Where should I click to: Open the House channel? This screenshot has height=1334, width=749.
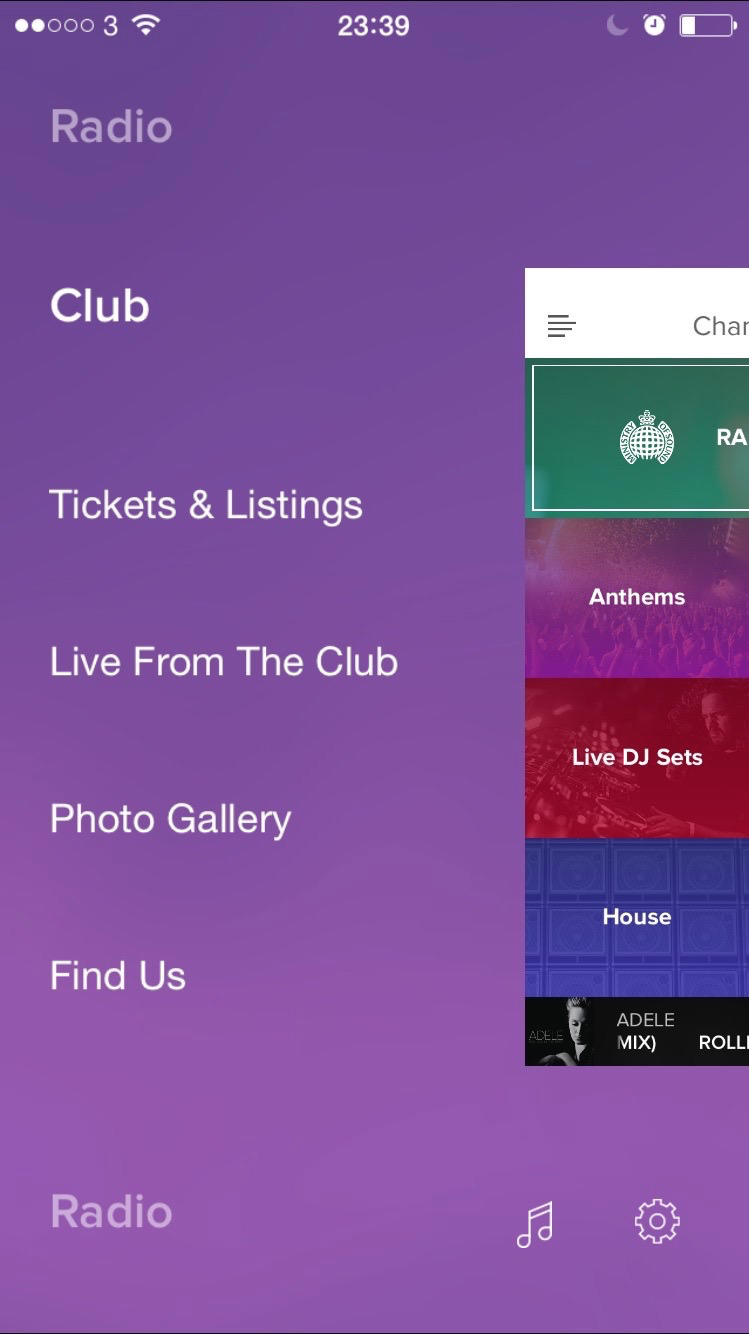tap(637, 917)
